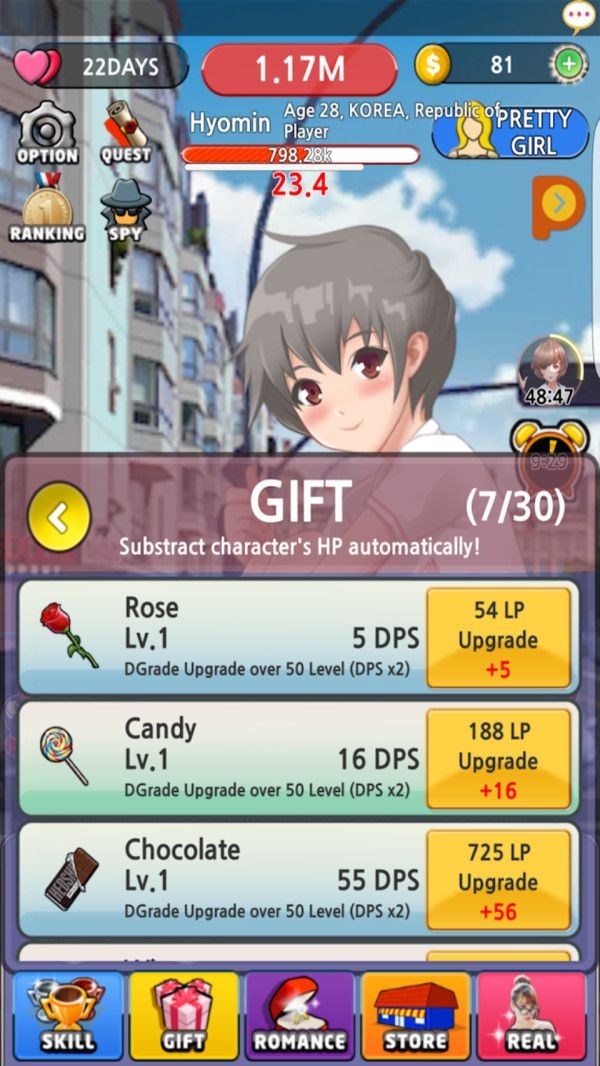Switch to the Skill tab

coord(68,1014)
